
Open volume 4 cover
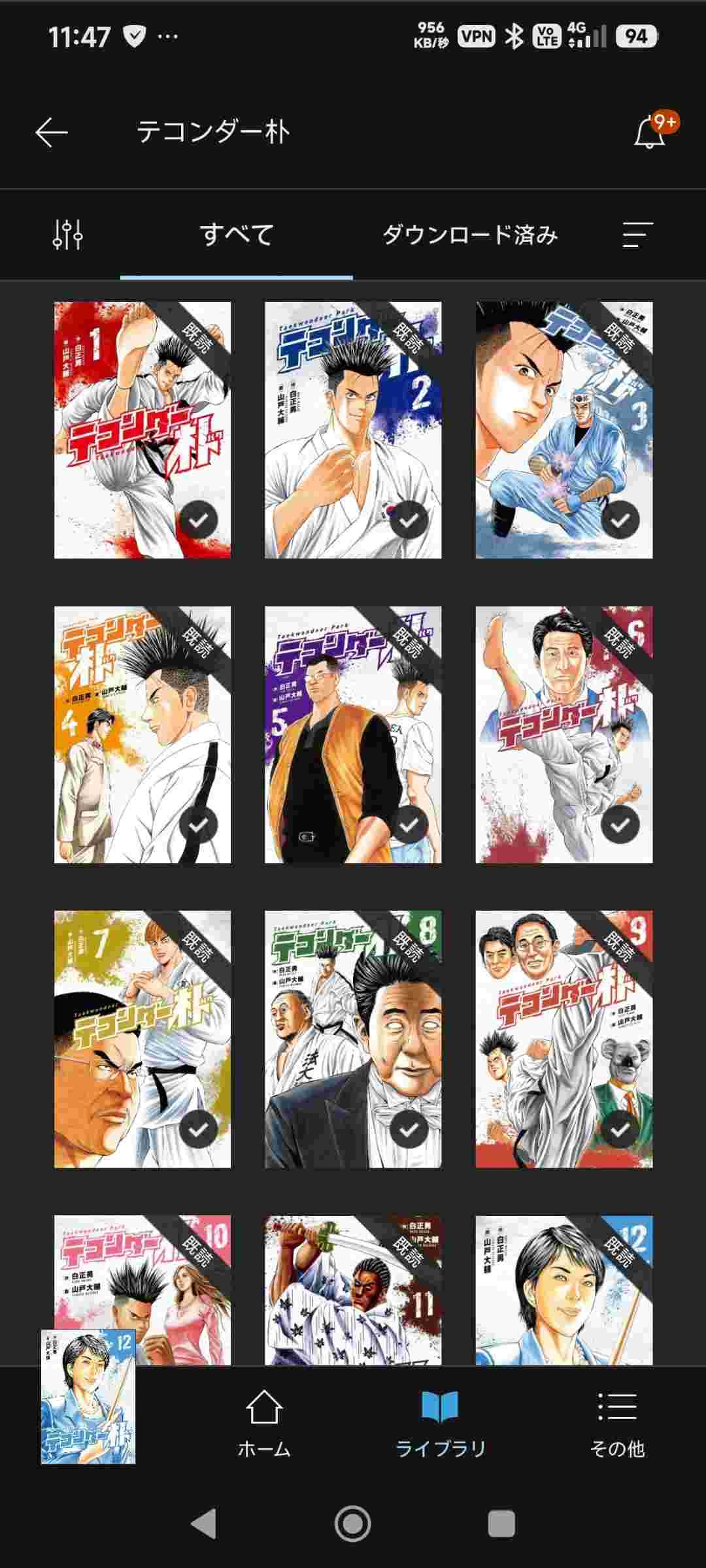(143, 734)
